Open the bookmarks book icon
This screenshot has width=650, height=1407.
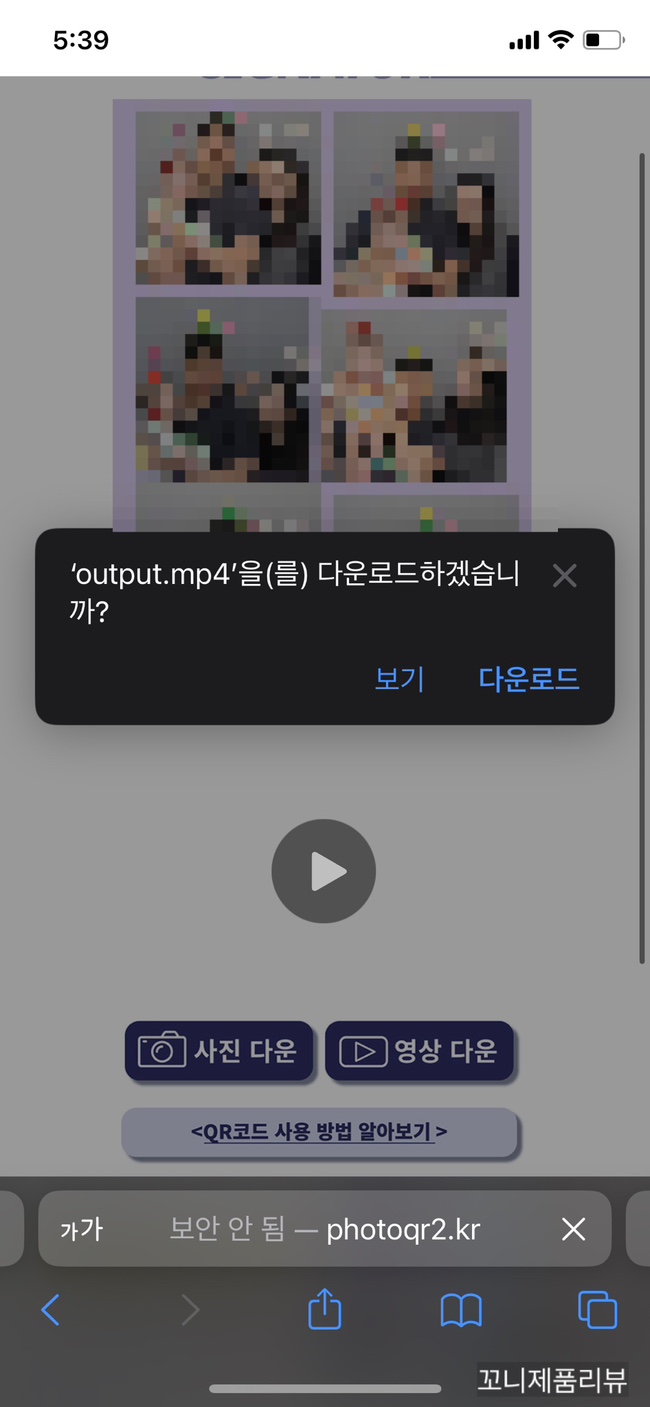tap(461, 1309)
